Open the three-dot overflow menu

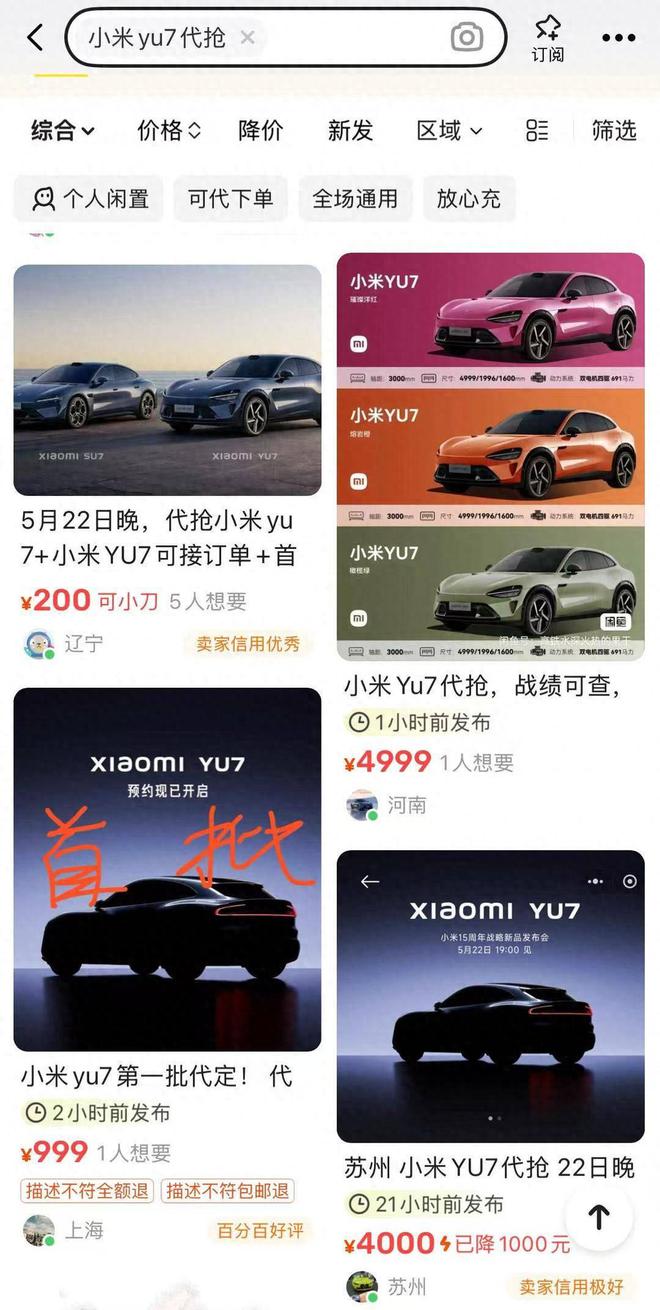click(618, 38)
